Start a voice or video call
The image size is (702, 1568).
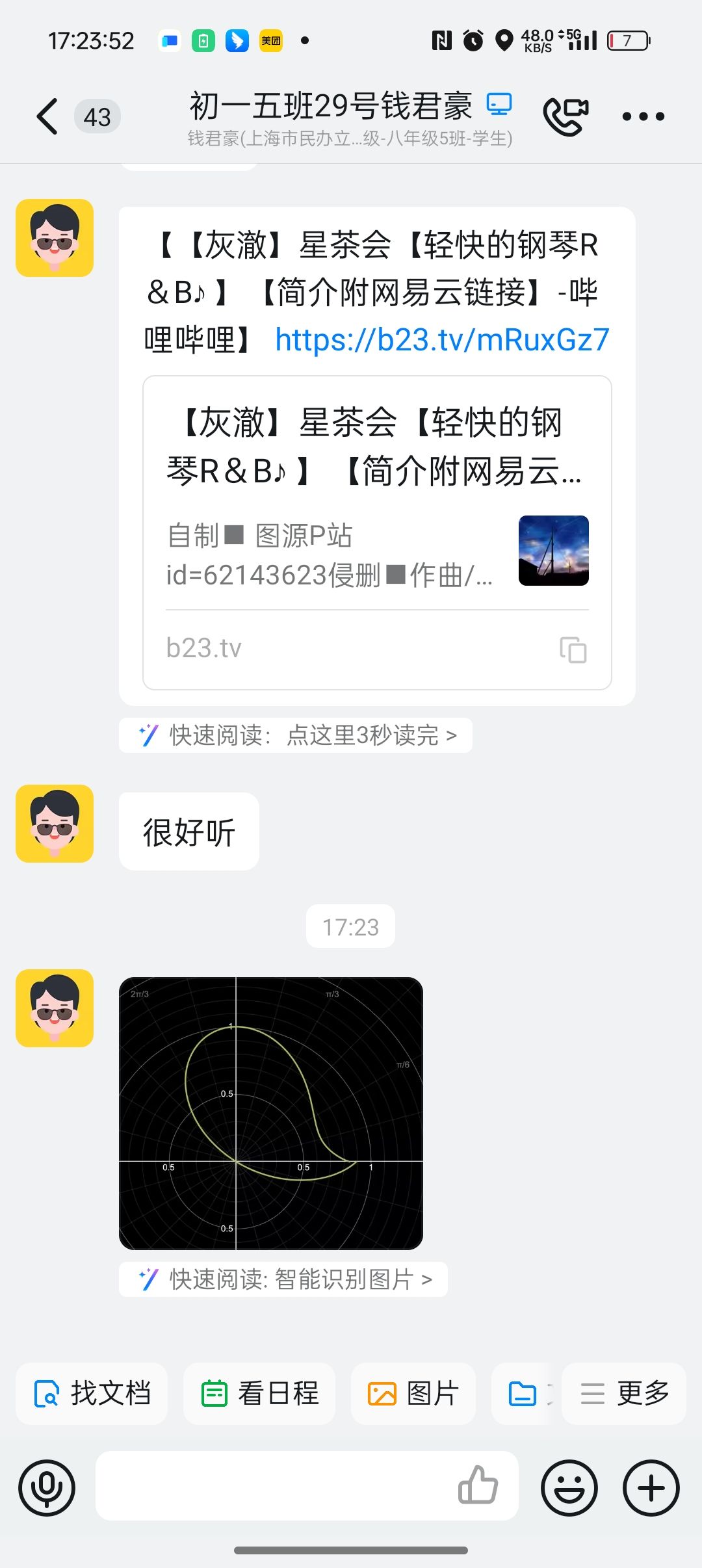tap(565, 116)
